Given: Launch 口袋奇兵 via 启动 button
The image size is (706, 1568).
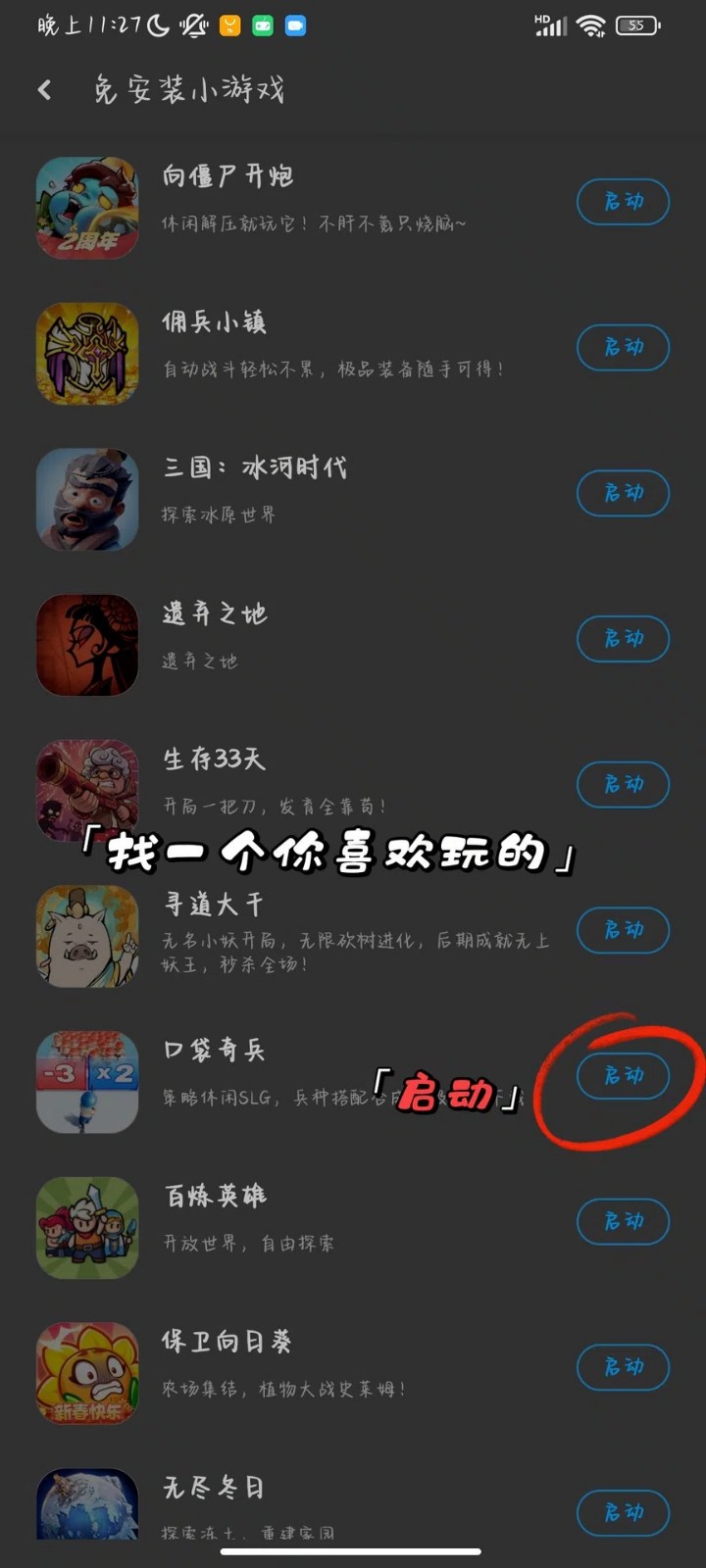Looking at the screenshot, I should coord(623,1076).
